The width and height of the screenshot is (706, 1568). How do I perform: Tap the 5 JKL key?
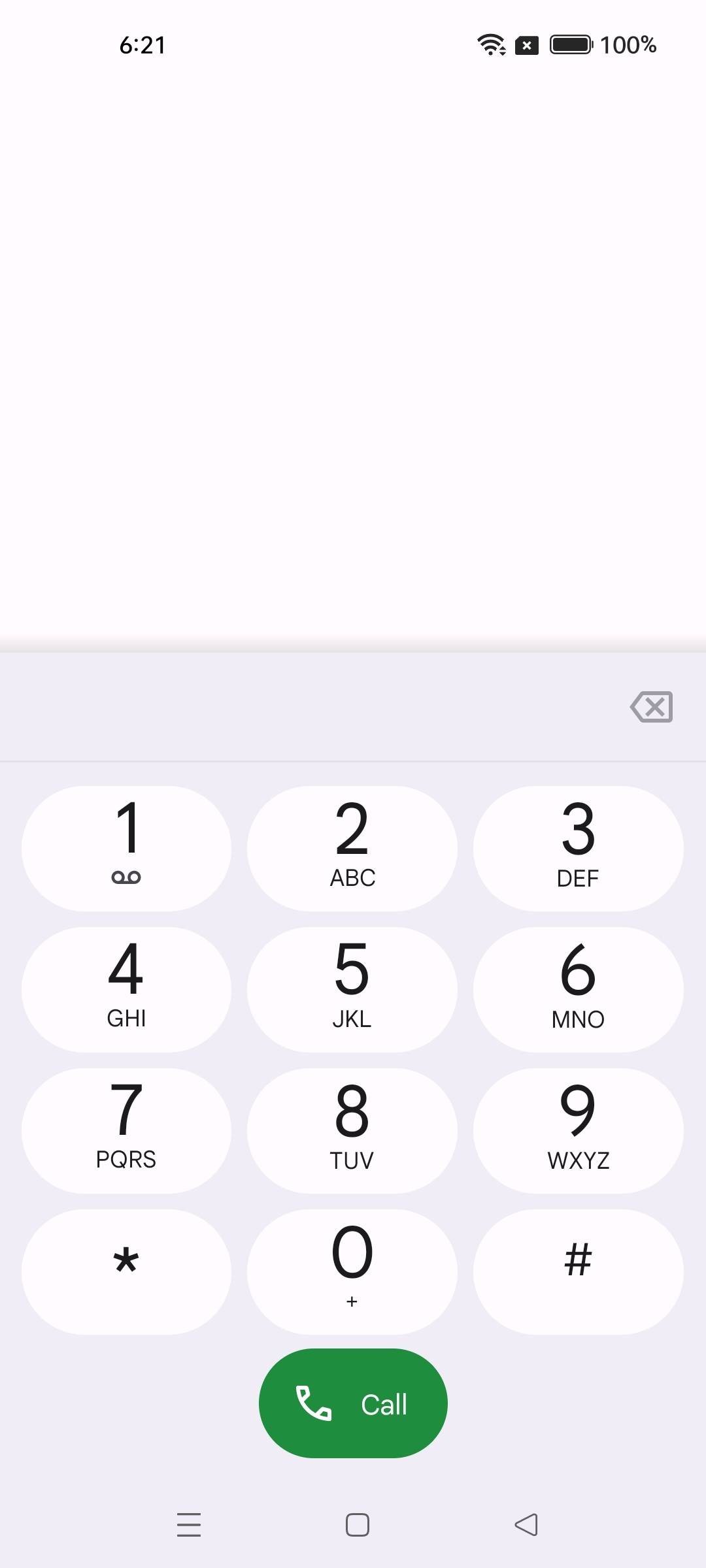pyautogui.click(x=352, y=989)
